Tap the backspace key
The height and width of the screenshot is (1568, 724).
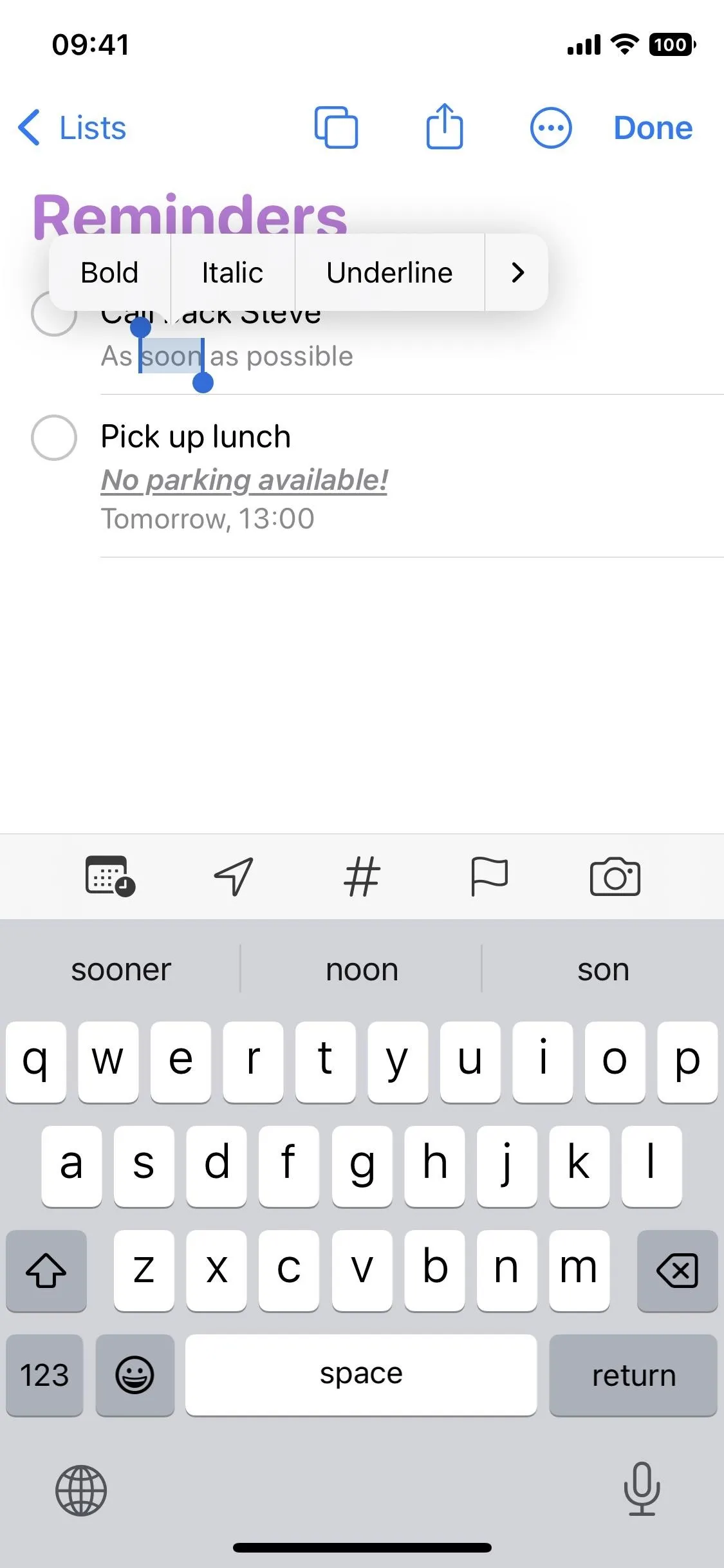point(677,1270)
